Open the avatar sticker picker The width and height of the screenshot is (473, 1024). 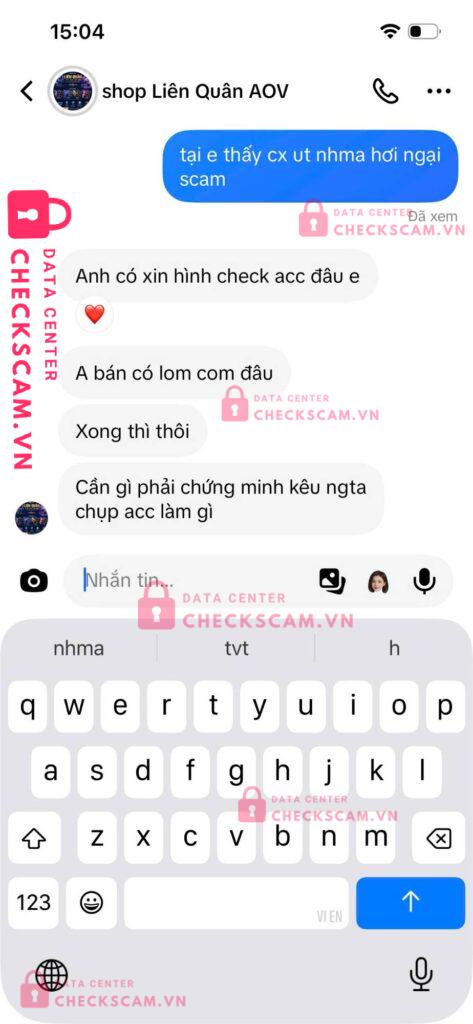(x=378, y=580)
